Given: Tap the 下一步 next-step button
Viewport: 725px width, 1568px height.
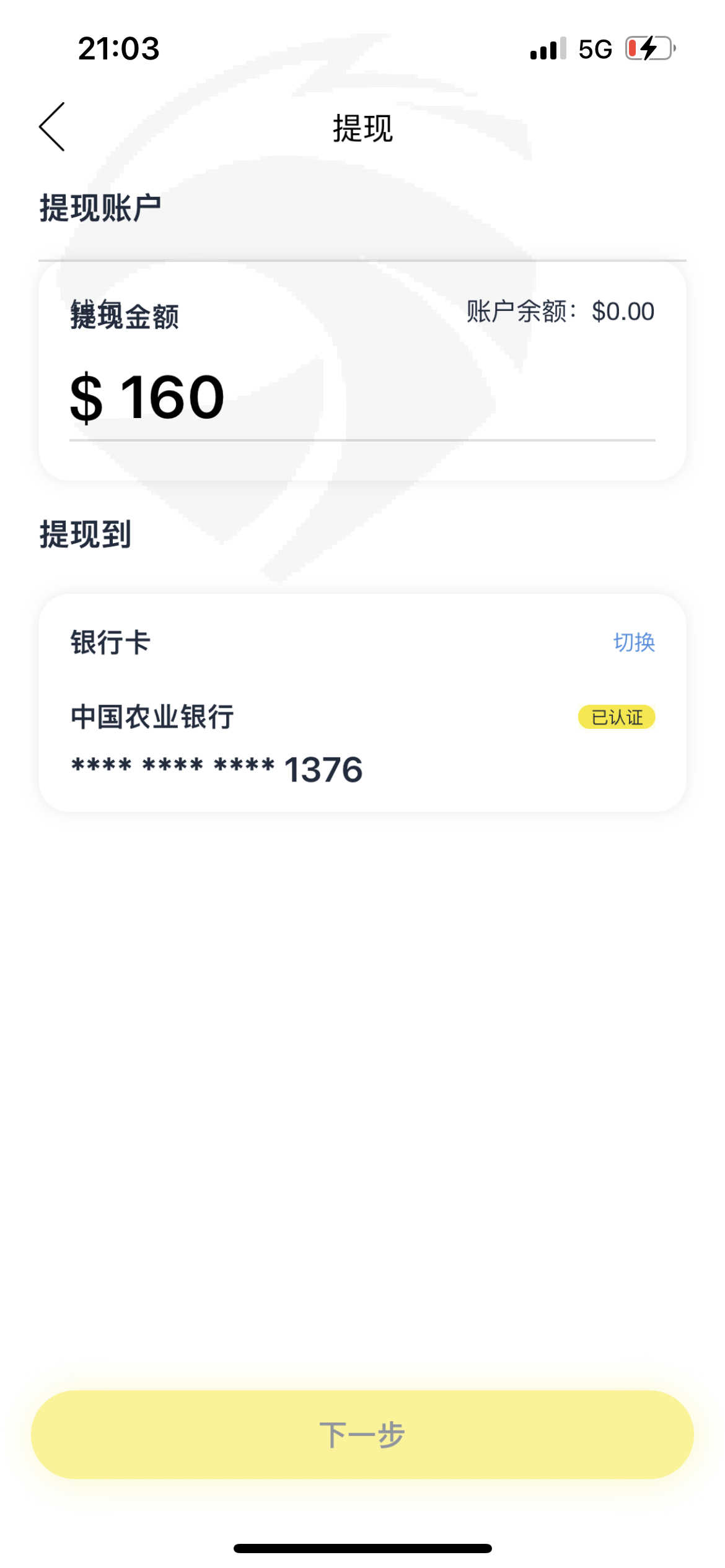Looking at the screenshot, I should click(x=362, y=1435).
